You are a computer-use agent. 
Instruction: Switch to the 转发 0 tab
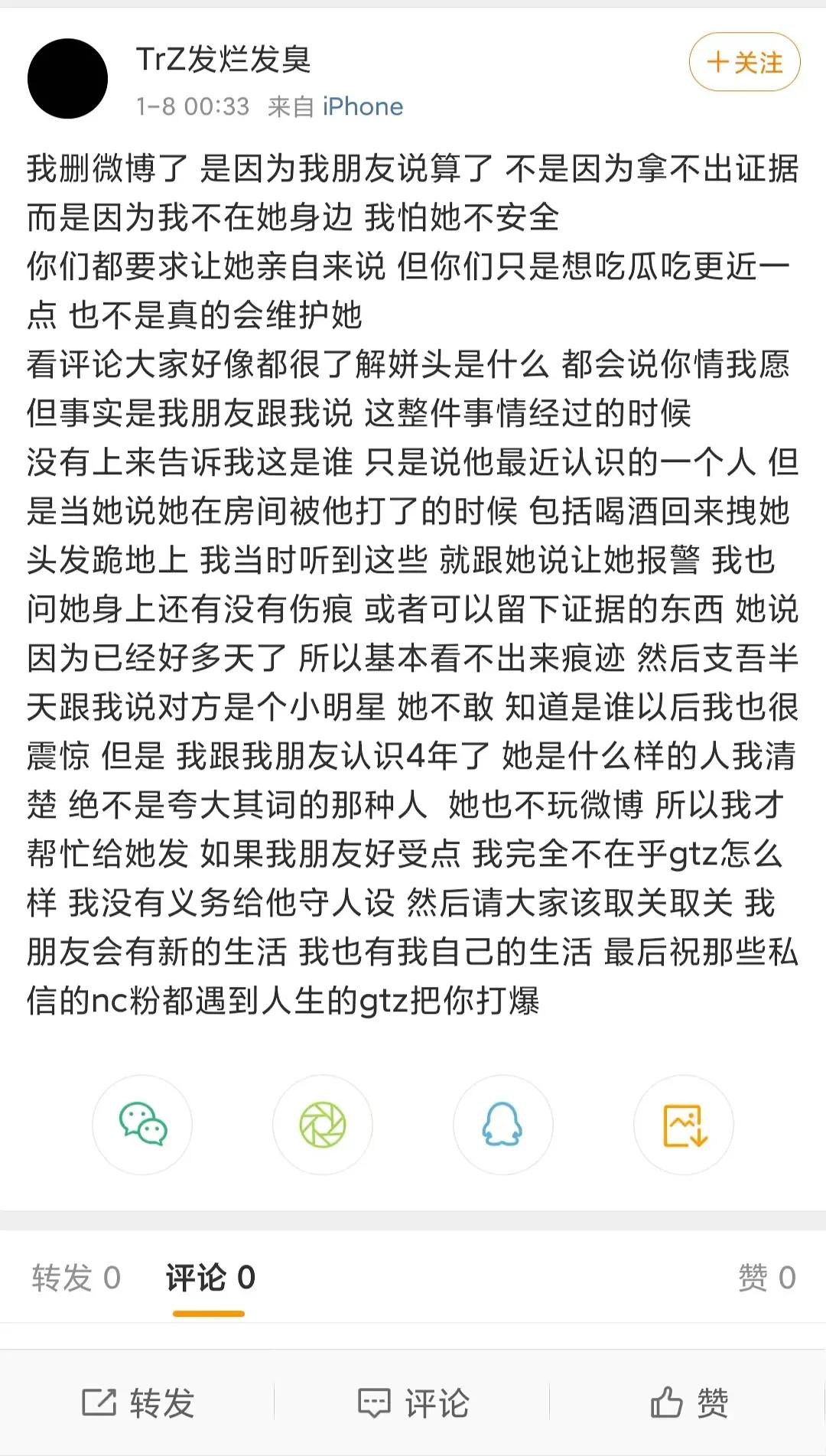tap(76, 1277)
